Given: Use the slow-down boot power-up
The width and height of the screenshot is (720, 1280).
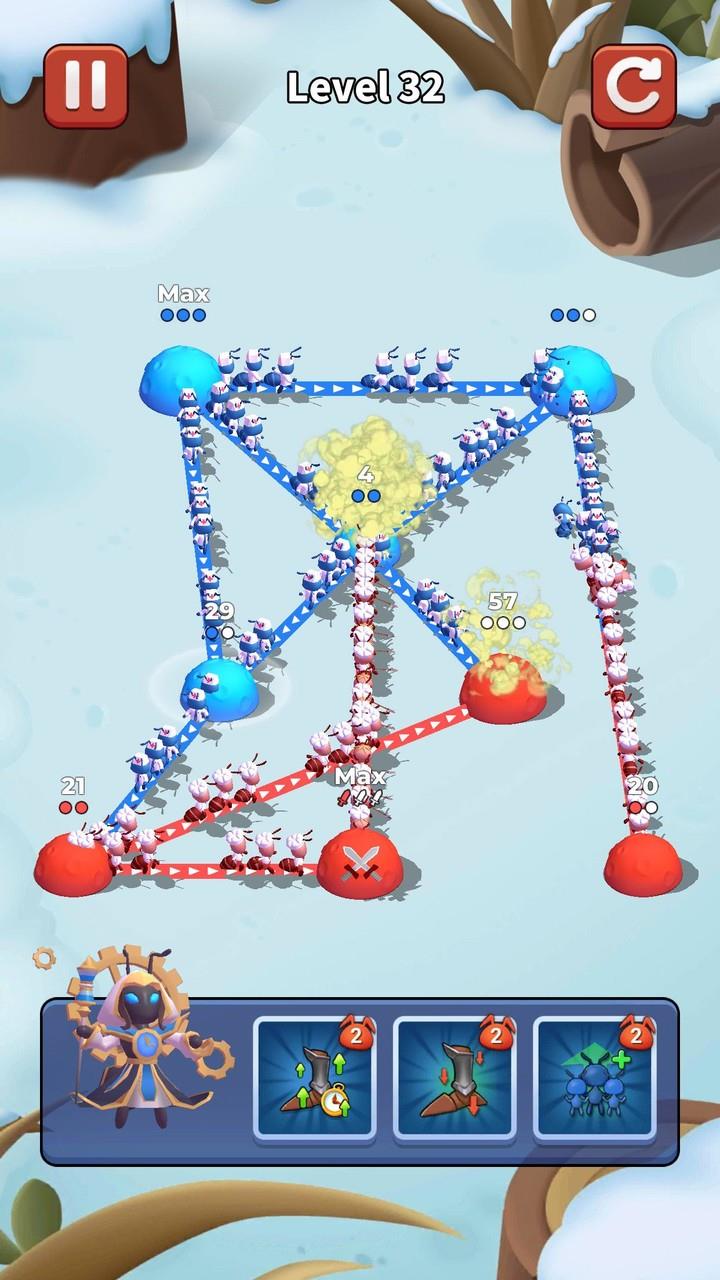Looking at the screenshot, I should pos(455,1078).
